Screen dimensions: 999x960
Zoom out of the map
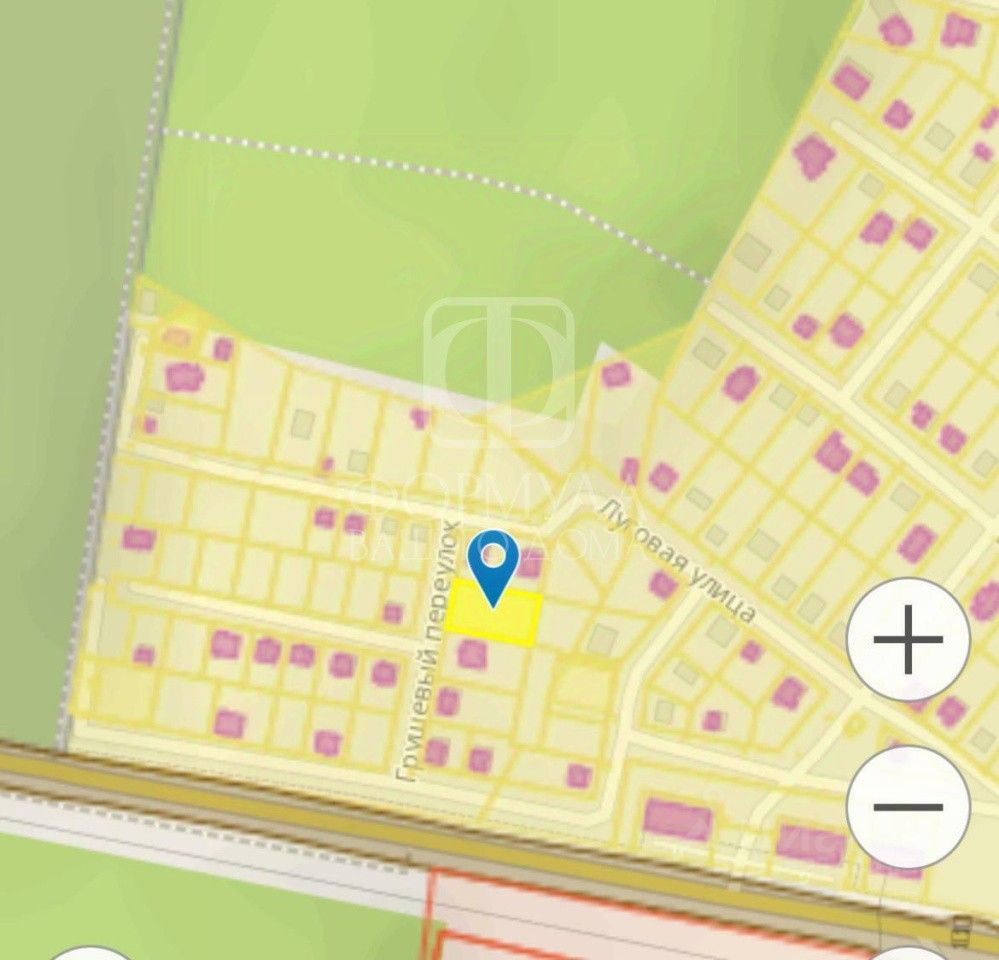pyautogui.click(x=908, y=807)
